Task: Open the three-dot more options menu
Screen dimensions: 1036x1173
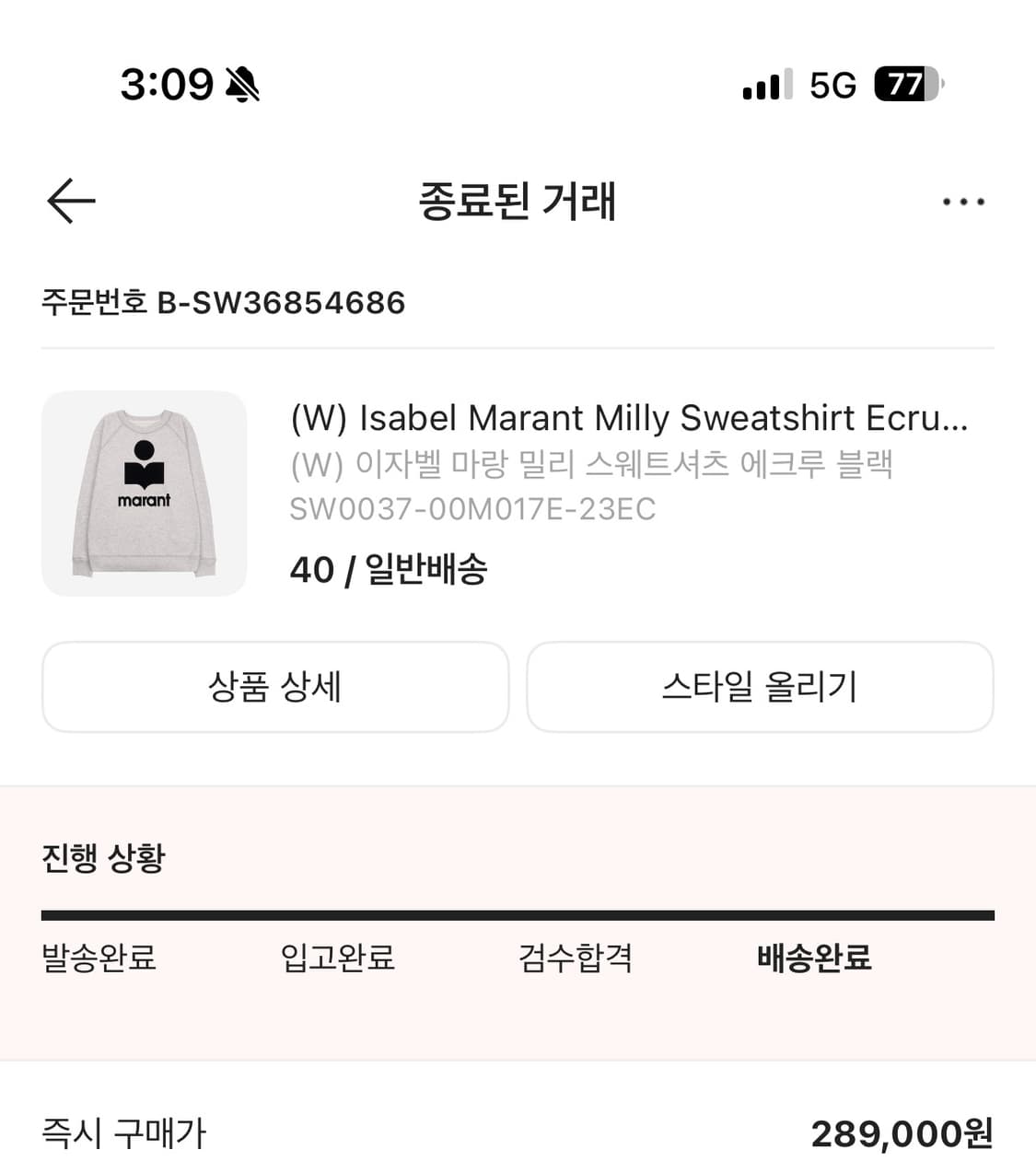Action: tap(963, 201)
